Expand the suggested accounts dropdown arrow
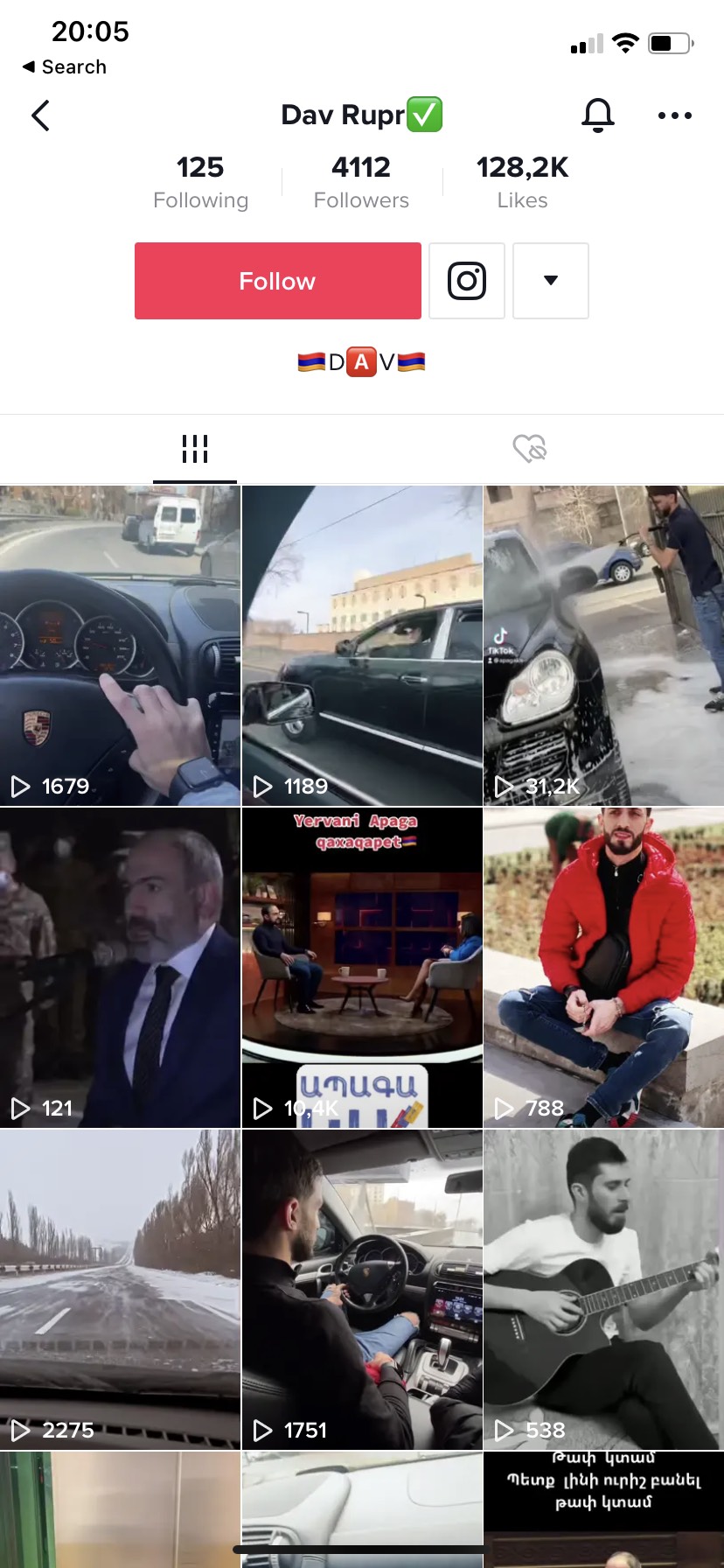The height and width of the screenshot is (1568, 724). (550, 281)
